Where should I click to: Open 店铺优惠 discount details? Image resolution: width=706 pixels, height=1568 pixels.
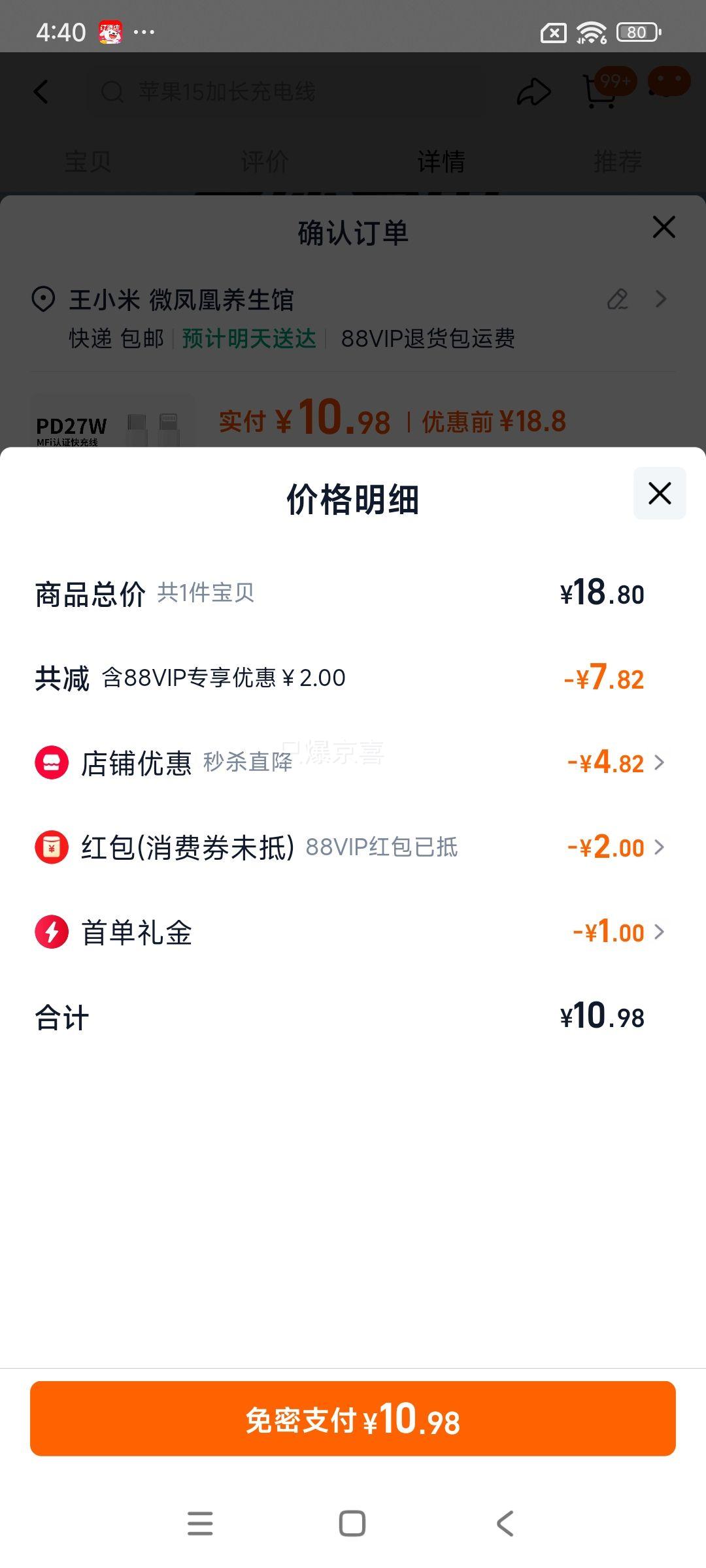[353, 762]
